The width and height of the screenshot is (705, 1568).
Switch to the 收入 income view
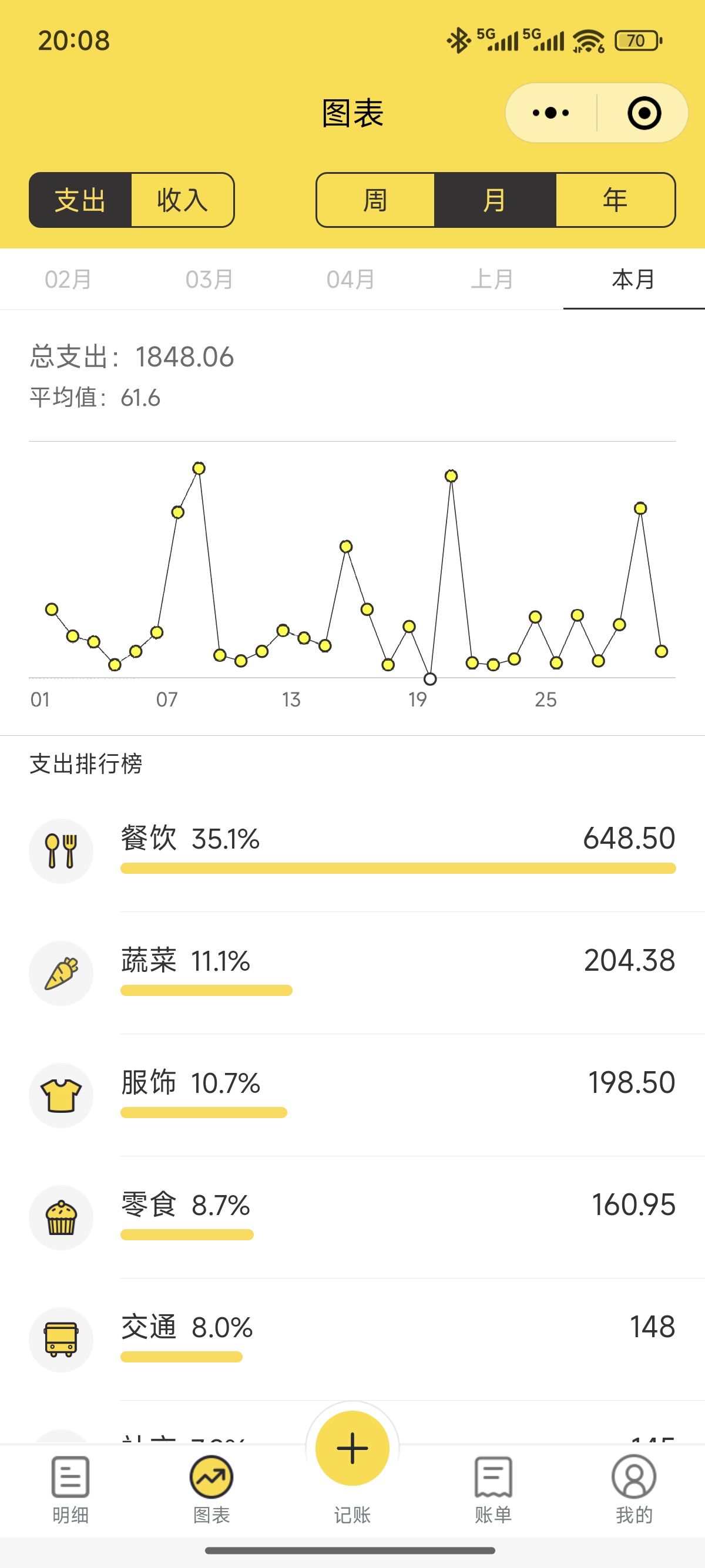coord(183,200)
